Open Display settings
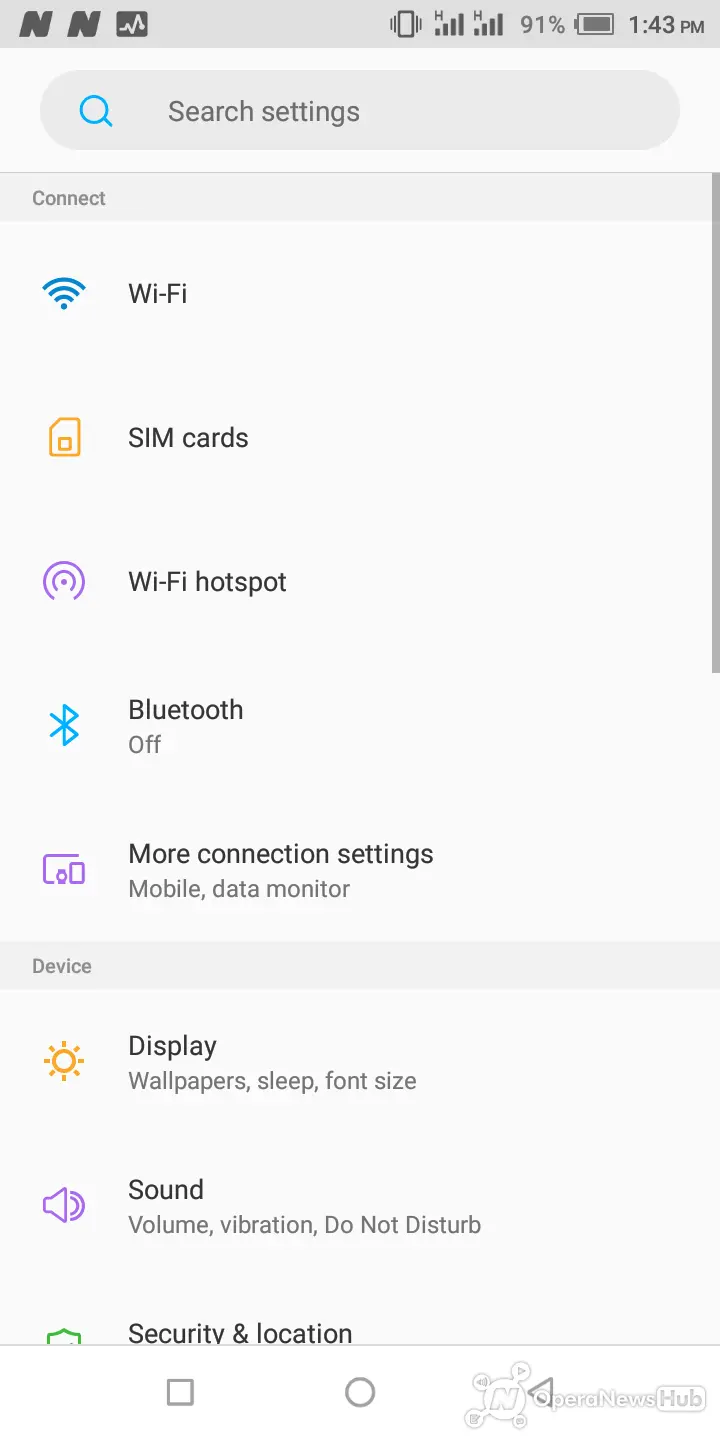The width and height of the screenshot is (720, 1440). [x=360, y=1062]
